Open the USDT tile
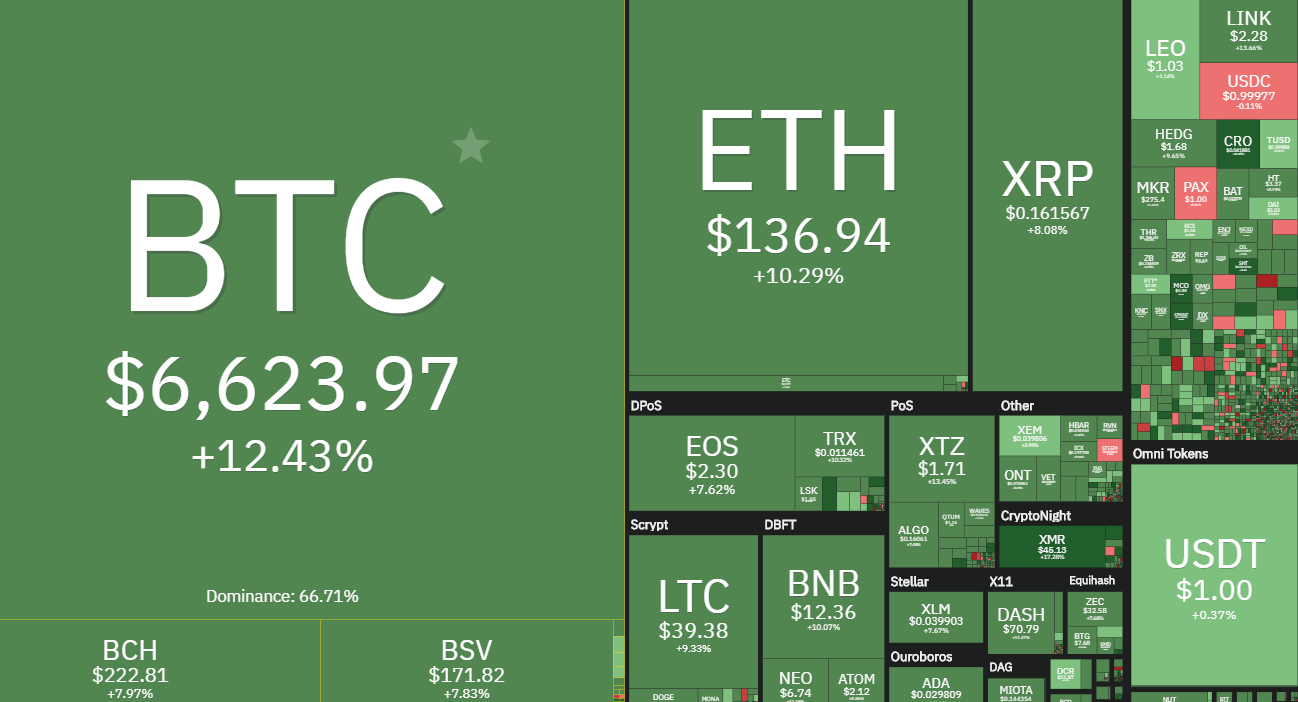The height and width of the screenshot is (702, 1298). coord(1213,575)
